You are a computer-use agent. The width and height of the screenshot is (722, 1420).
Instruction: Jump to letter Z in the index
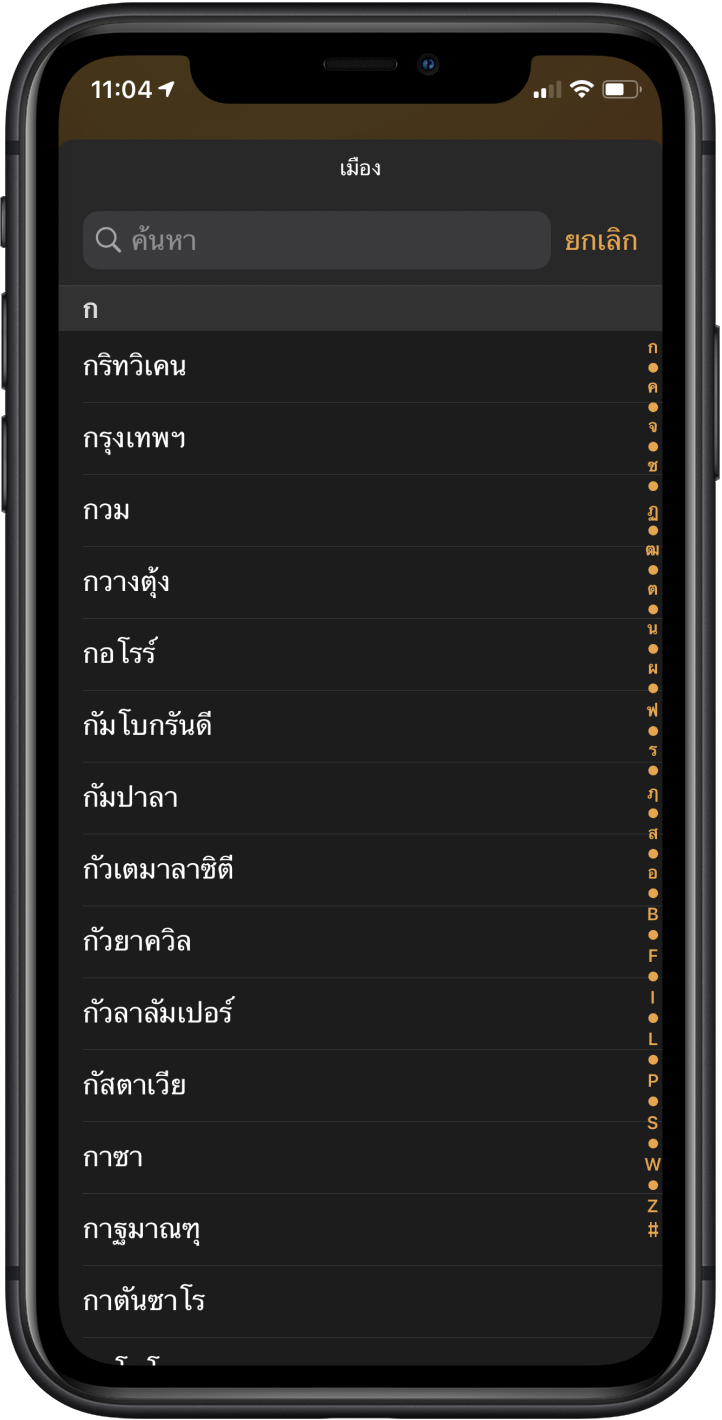point(653,1206)
